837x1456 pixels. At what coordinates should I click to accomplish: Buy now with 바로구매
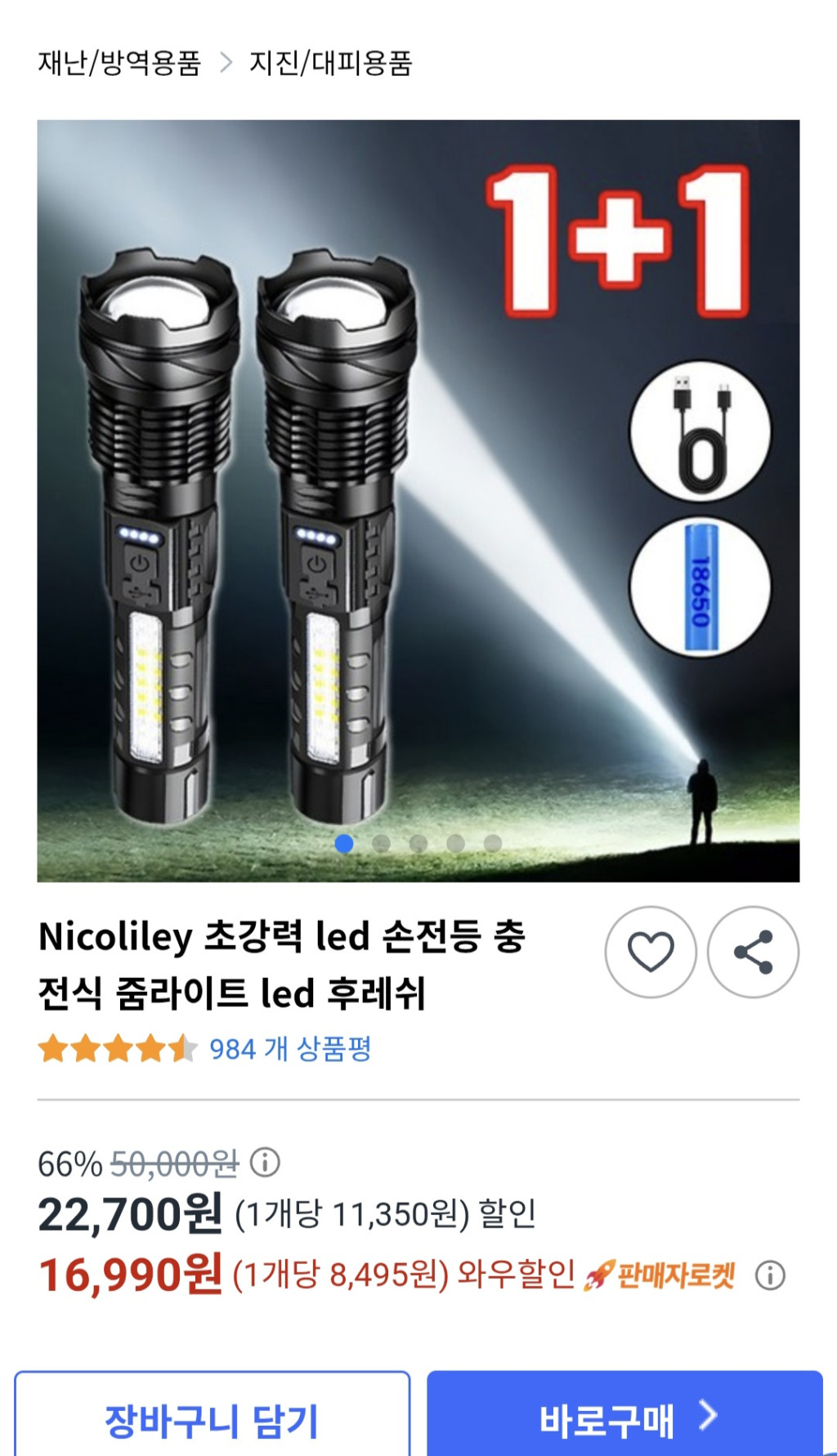tap(624, 1420)
